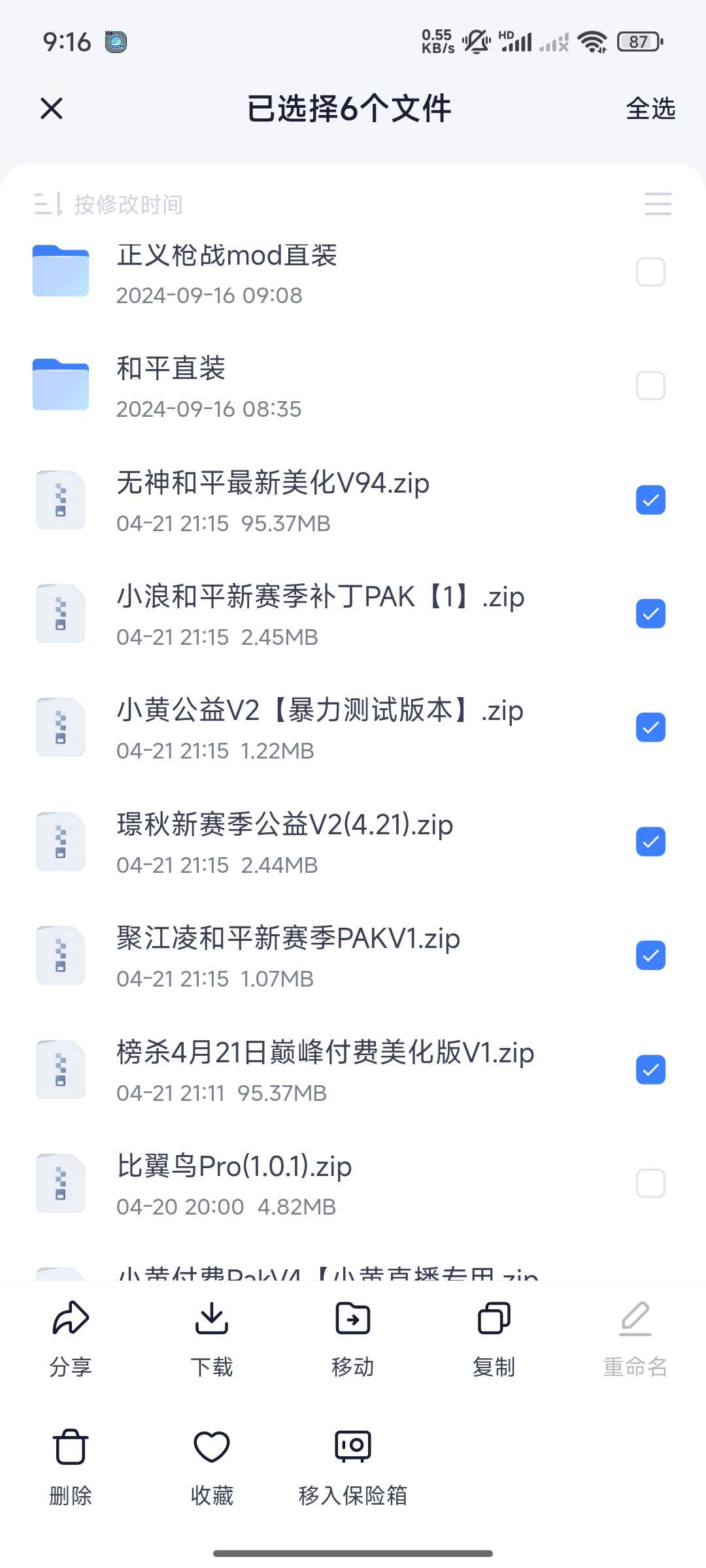Deselect 榜杀4月21日巅峰付费美化版V1.zip
The width and height of the screenshot is (706, 1568).
[650, 1070]
